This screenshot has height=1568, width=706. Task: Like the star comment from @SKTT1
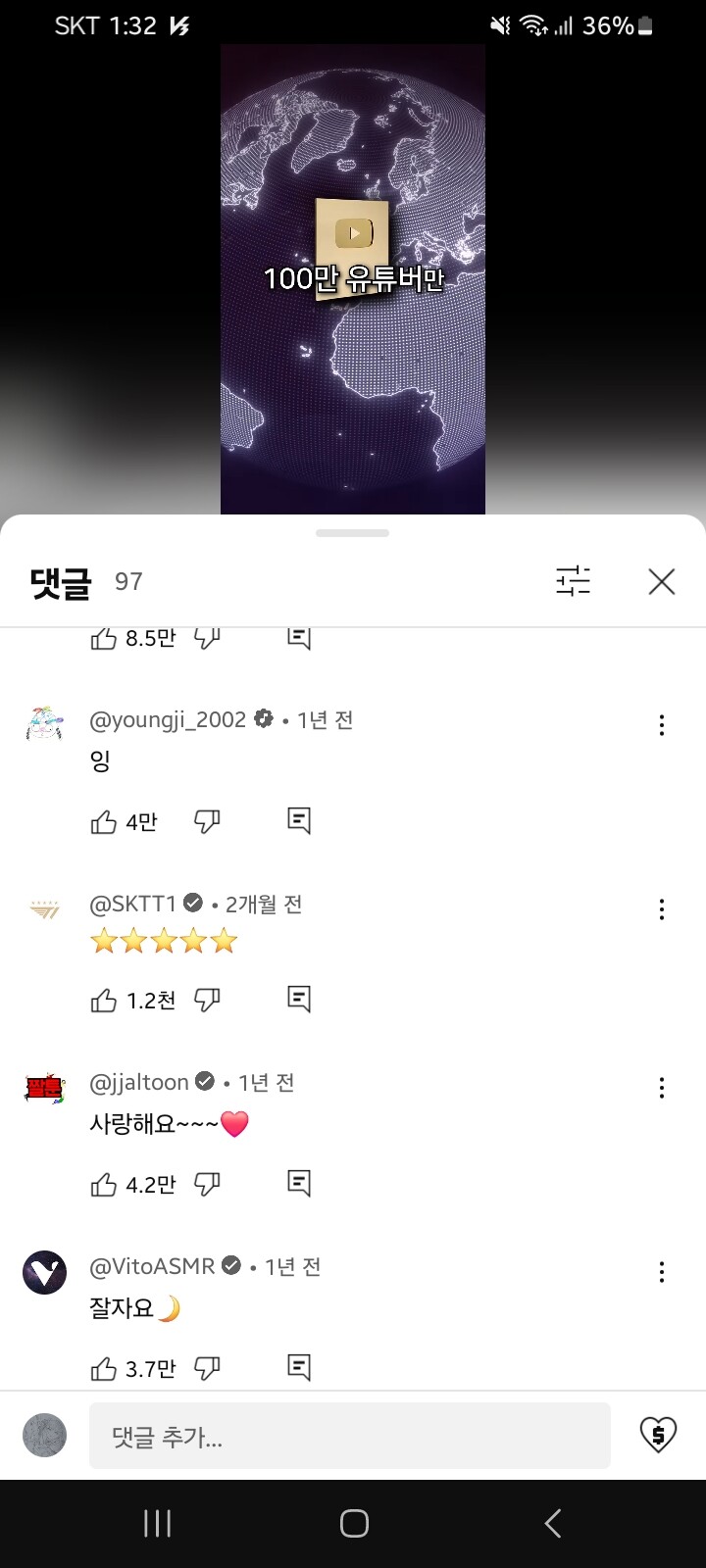pos(104,1001)
